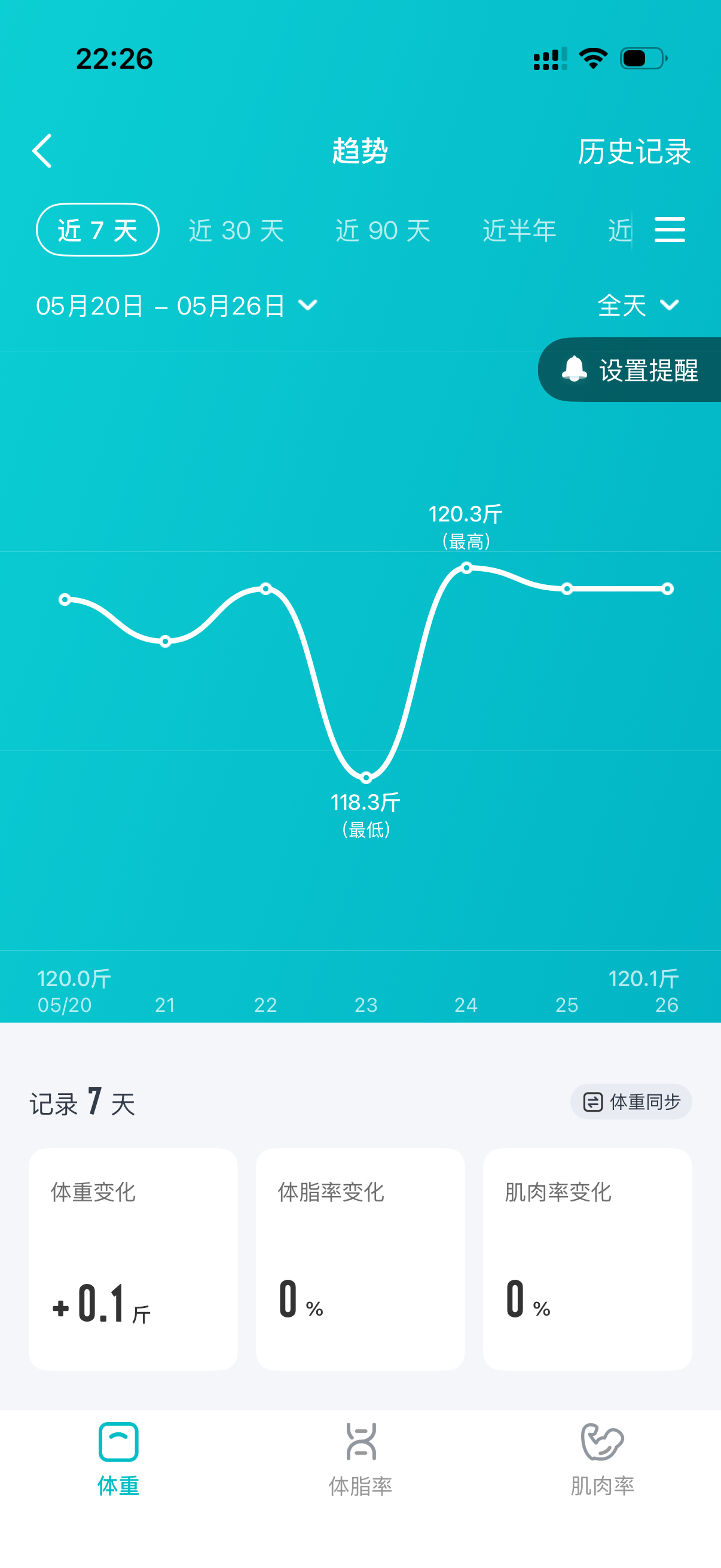Open the range list menu icon
Viewport: 721px width, 1568px height.
coord(669,230)
